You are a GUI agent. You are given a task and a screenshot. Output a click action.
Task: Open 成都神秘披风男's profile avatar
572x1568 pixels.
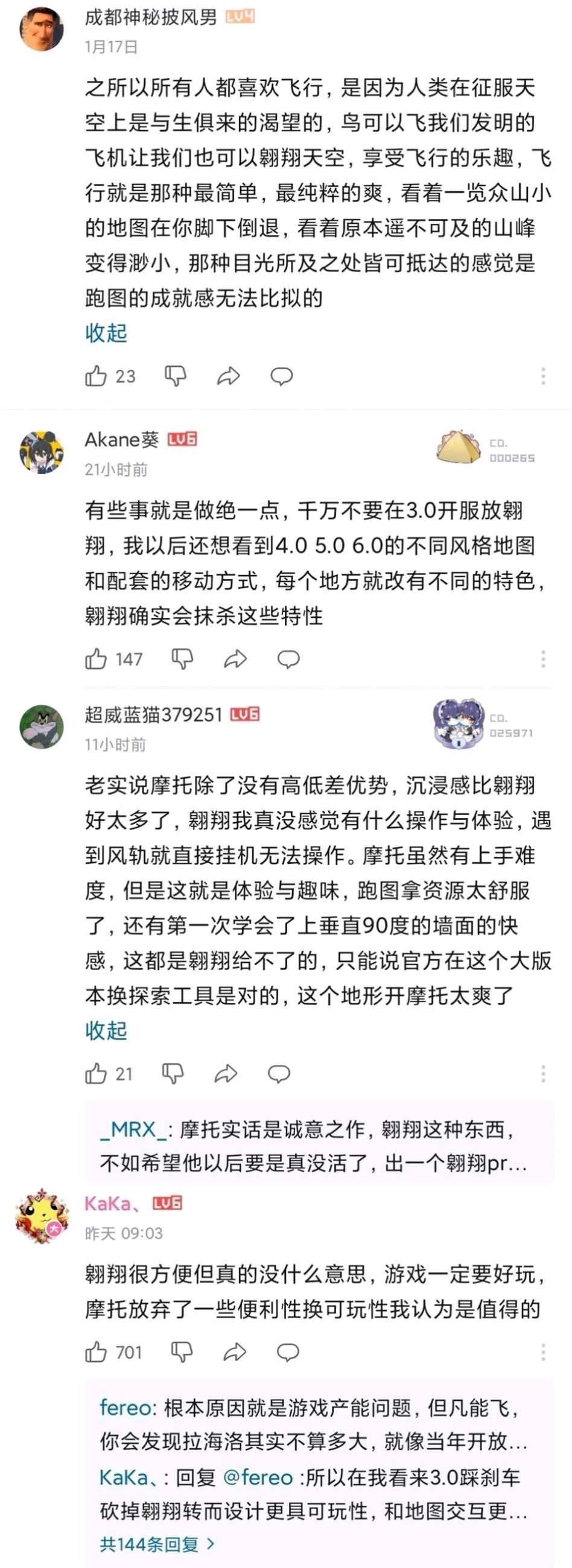[42, 28]
